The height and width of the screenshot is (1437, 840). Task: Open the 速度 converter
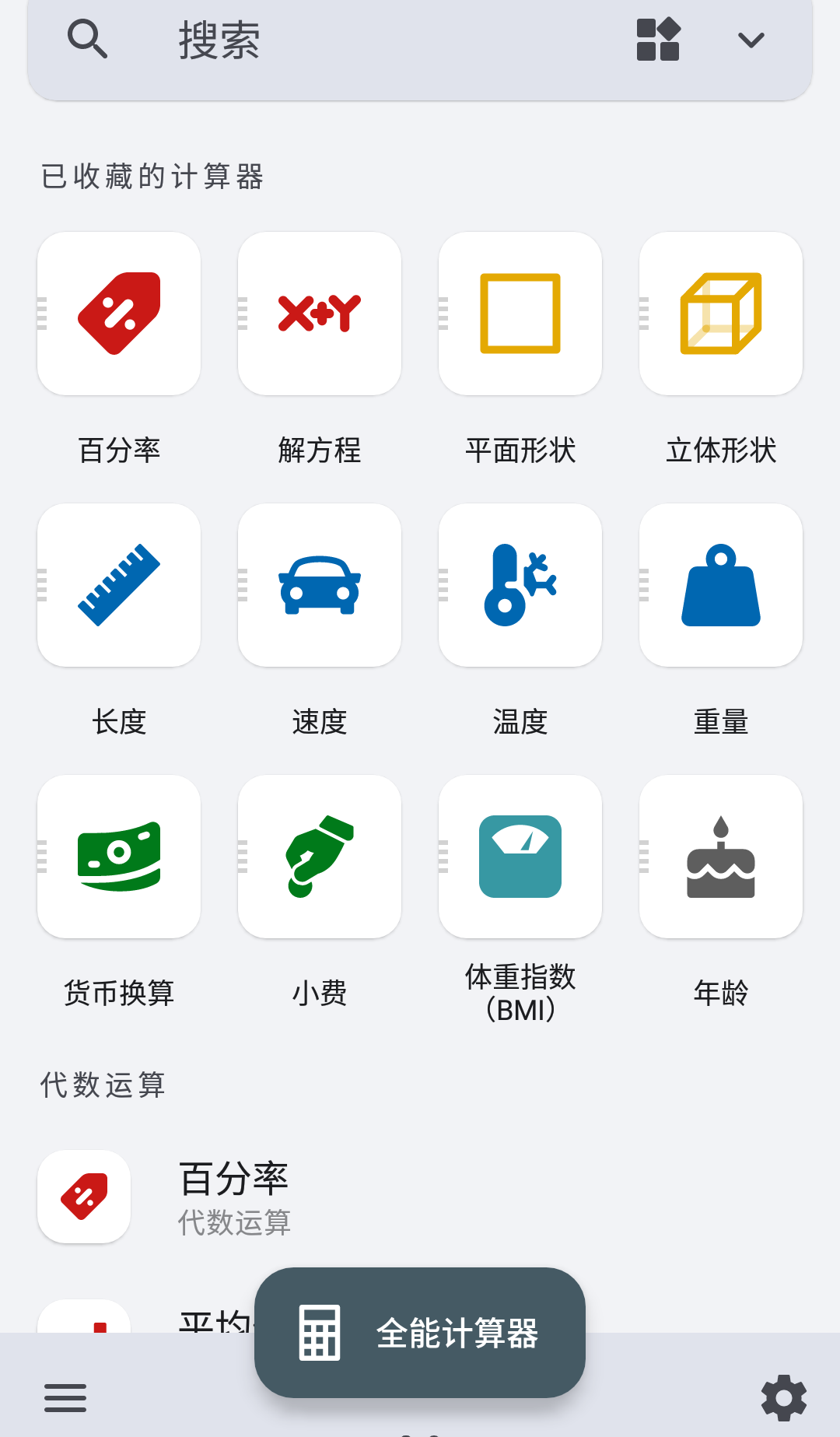tap(320, 585)
